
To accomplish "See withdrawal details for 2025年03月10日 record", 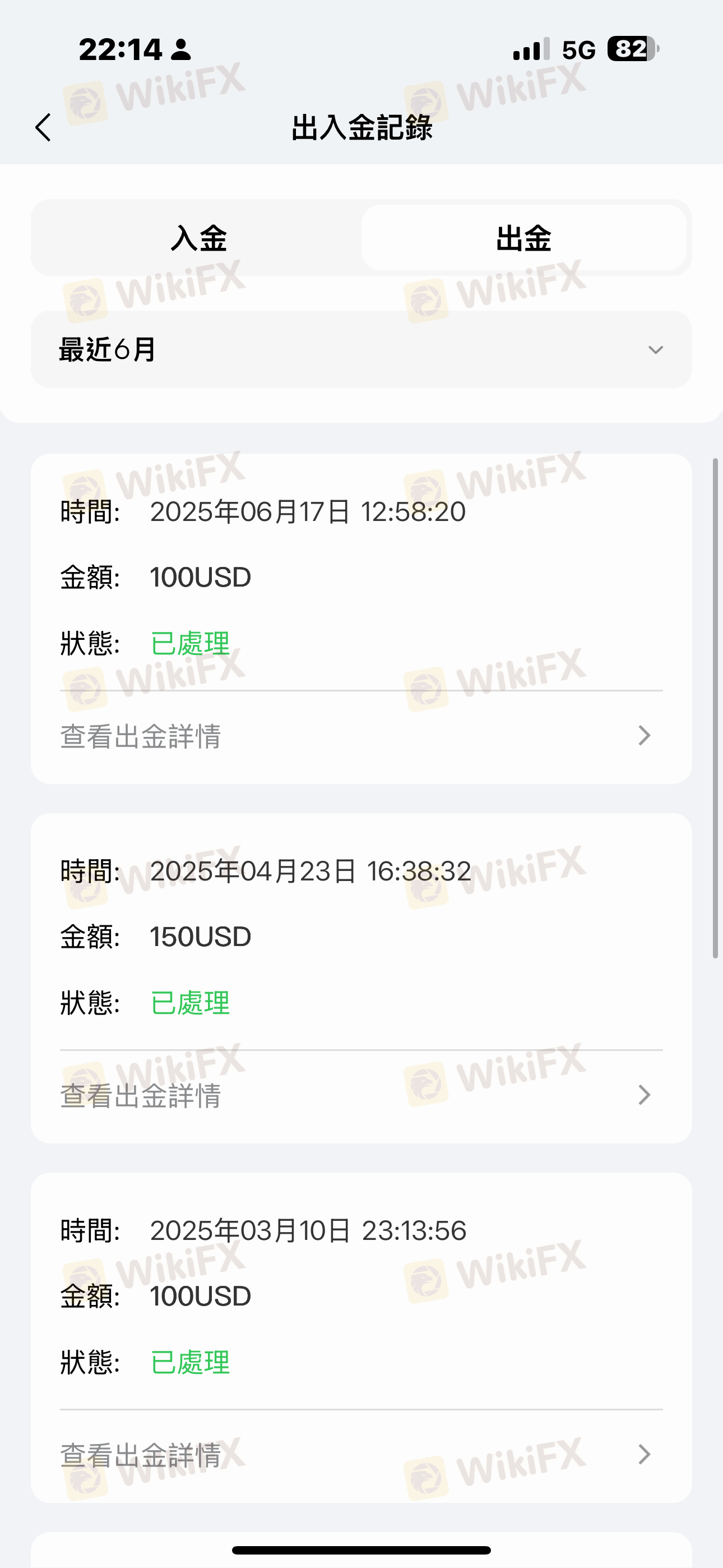I will 361,1455.
